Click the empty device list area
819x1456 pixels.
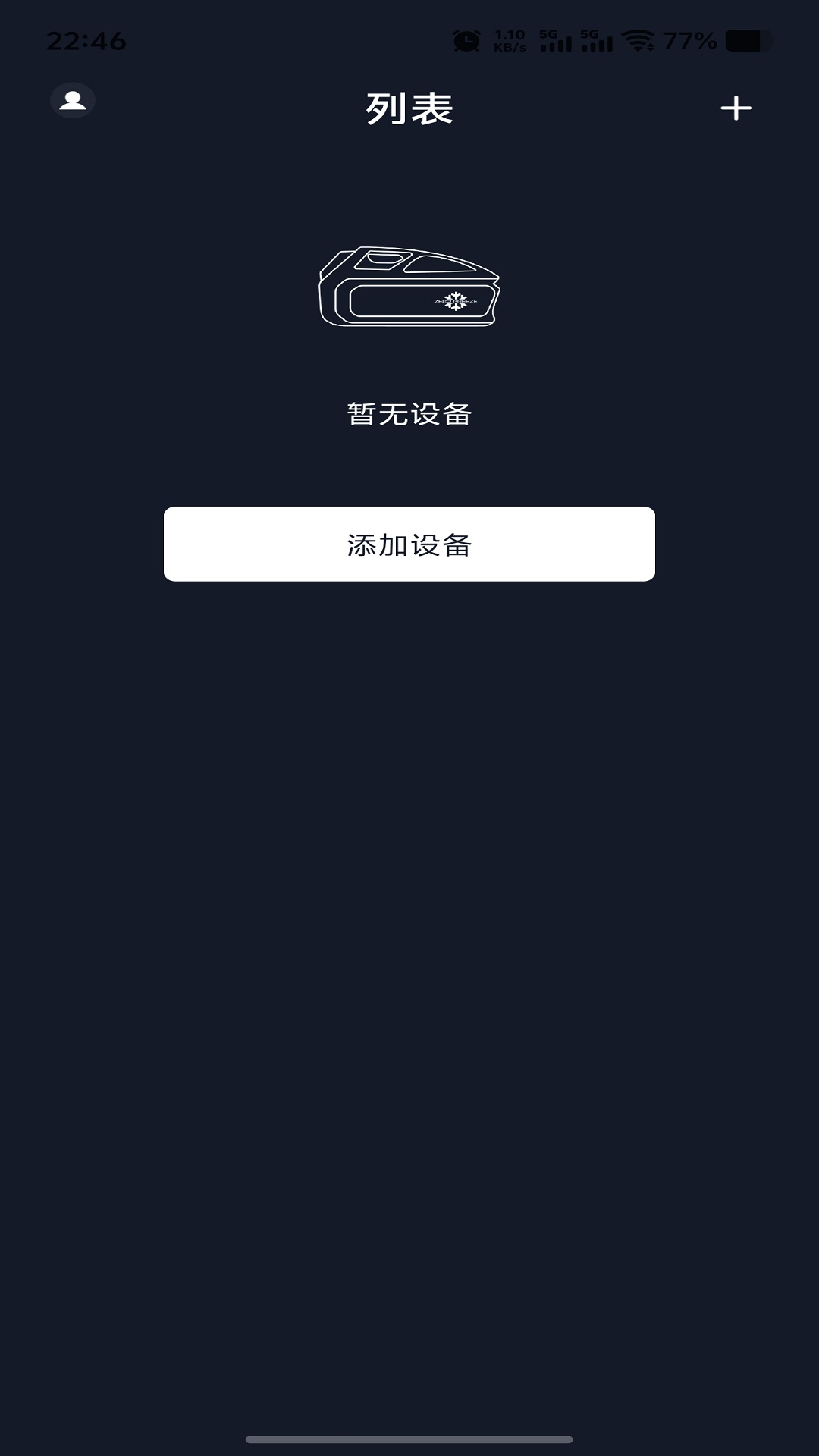pyautogui.click(x=409, y=910)
